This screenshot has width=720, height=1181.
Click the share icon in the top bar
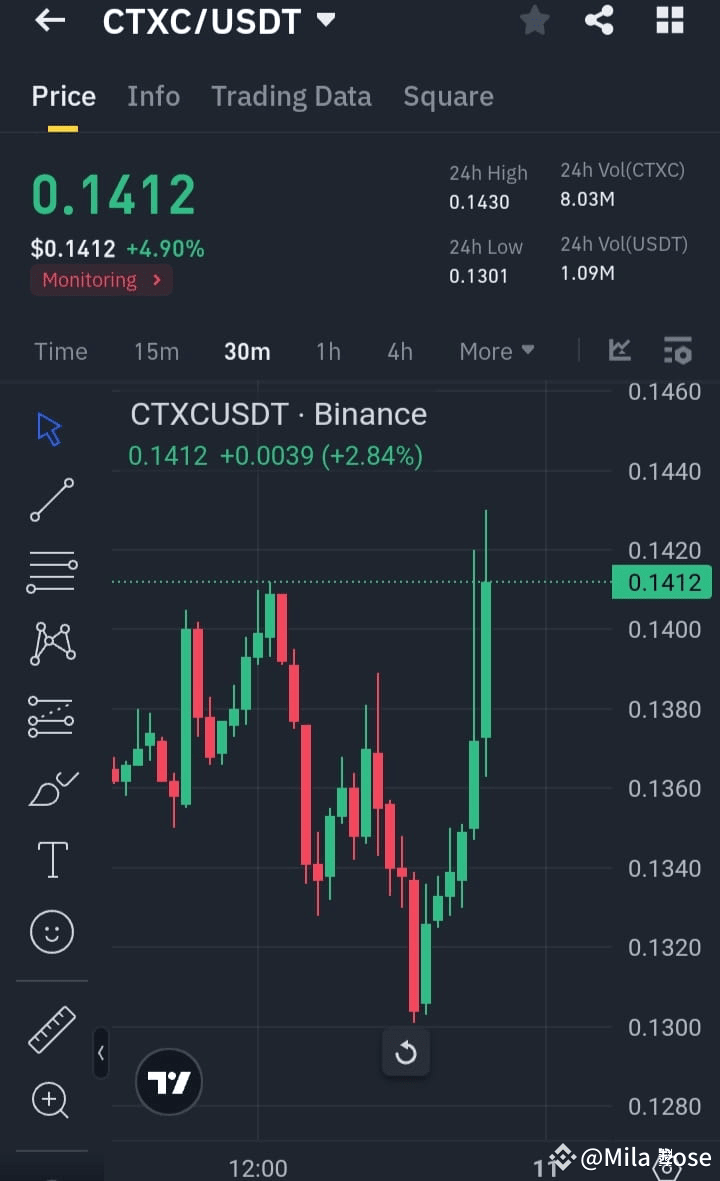tap(599, 20)
